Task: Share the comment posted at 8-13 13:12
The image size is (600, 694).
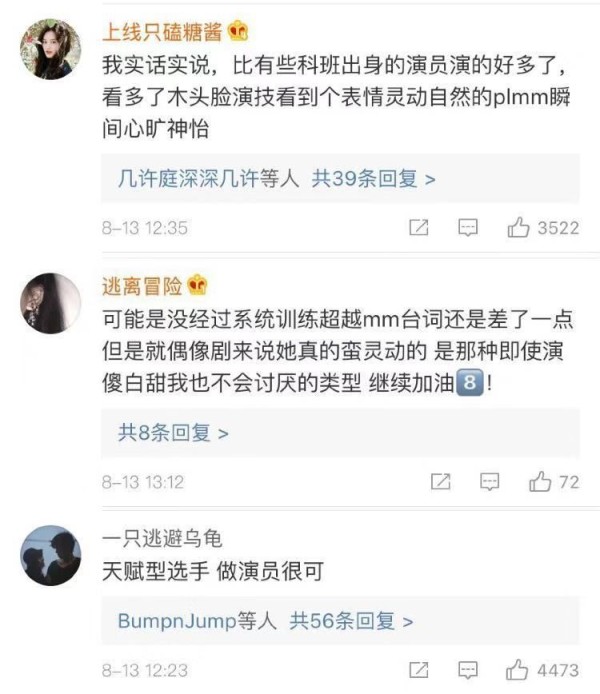Action: tap(440, 482)
